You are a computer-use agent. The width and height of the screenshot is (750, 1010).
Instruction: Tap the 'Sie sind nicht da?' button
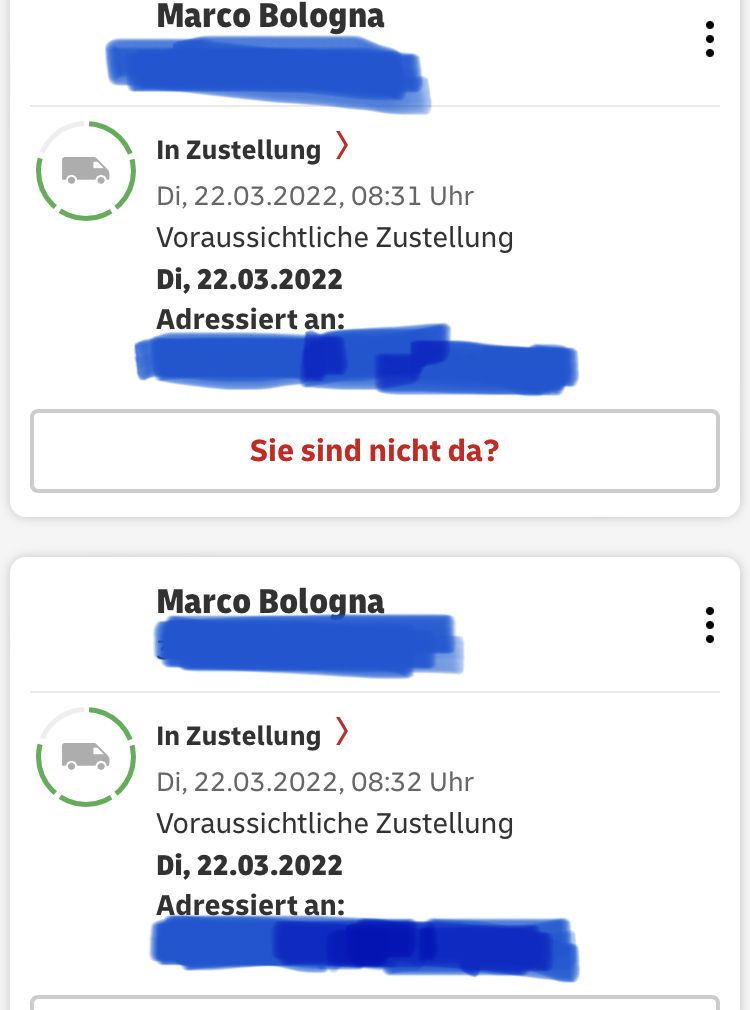pyautogui.click(x=374, y=451)
